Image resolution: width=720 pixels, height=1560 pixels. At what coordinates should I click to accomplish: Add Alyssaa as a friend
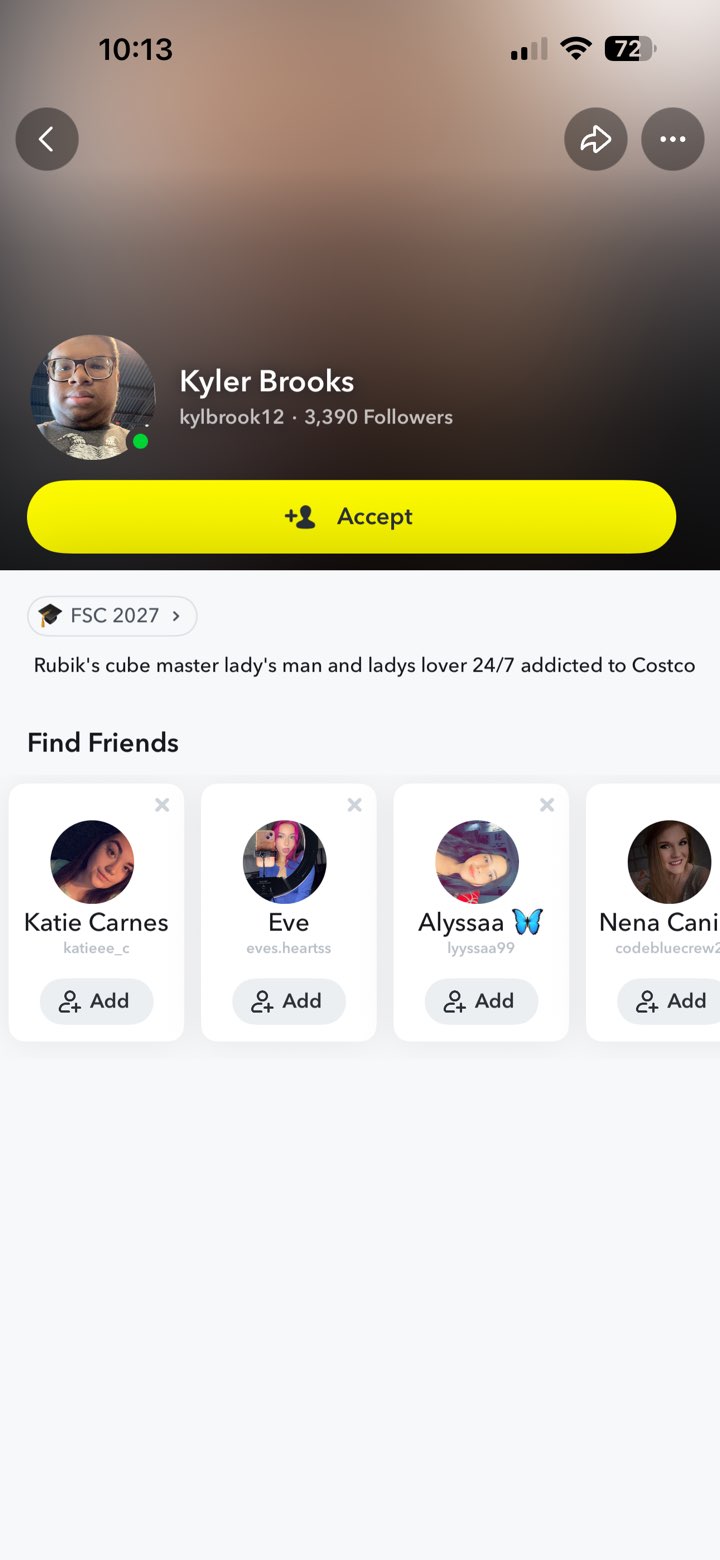point(481,1001)
